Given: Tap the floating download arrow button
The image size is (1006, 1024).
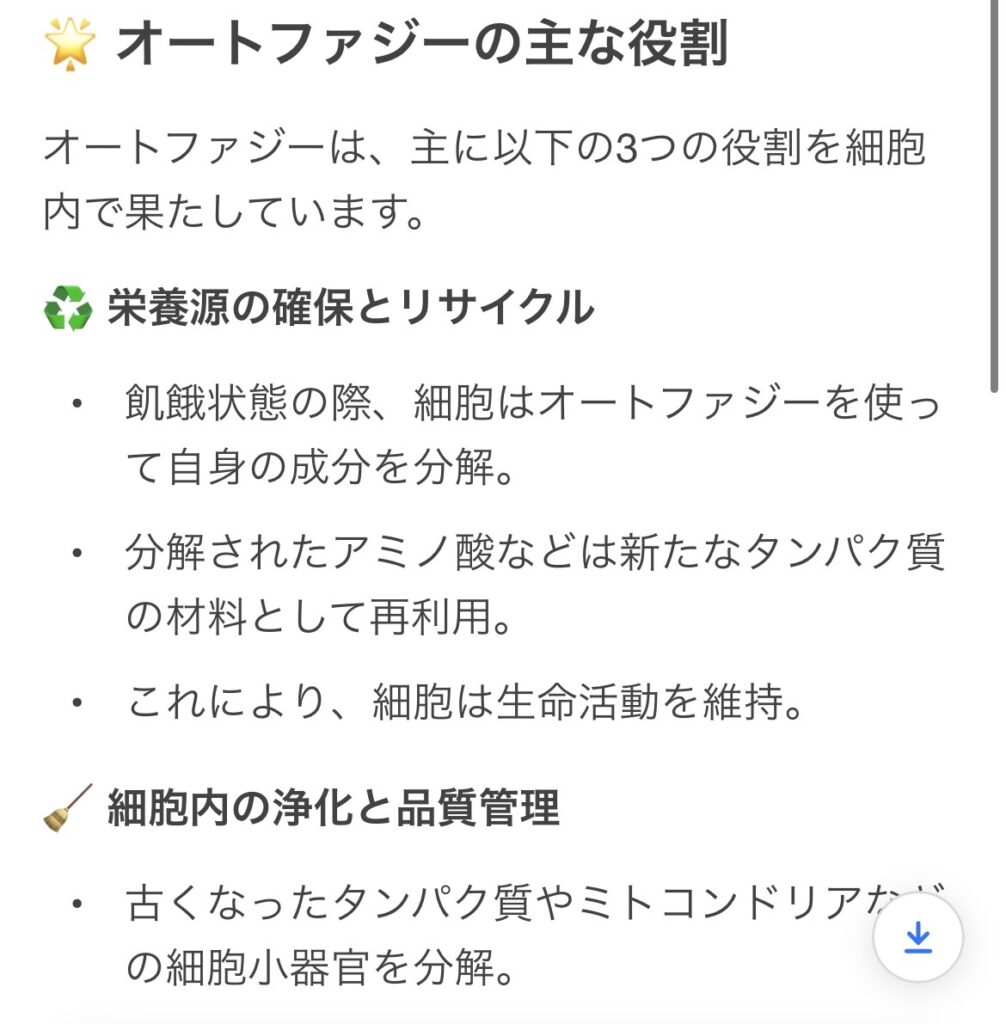Looking at the screenshot, I should click(917, 937).
